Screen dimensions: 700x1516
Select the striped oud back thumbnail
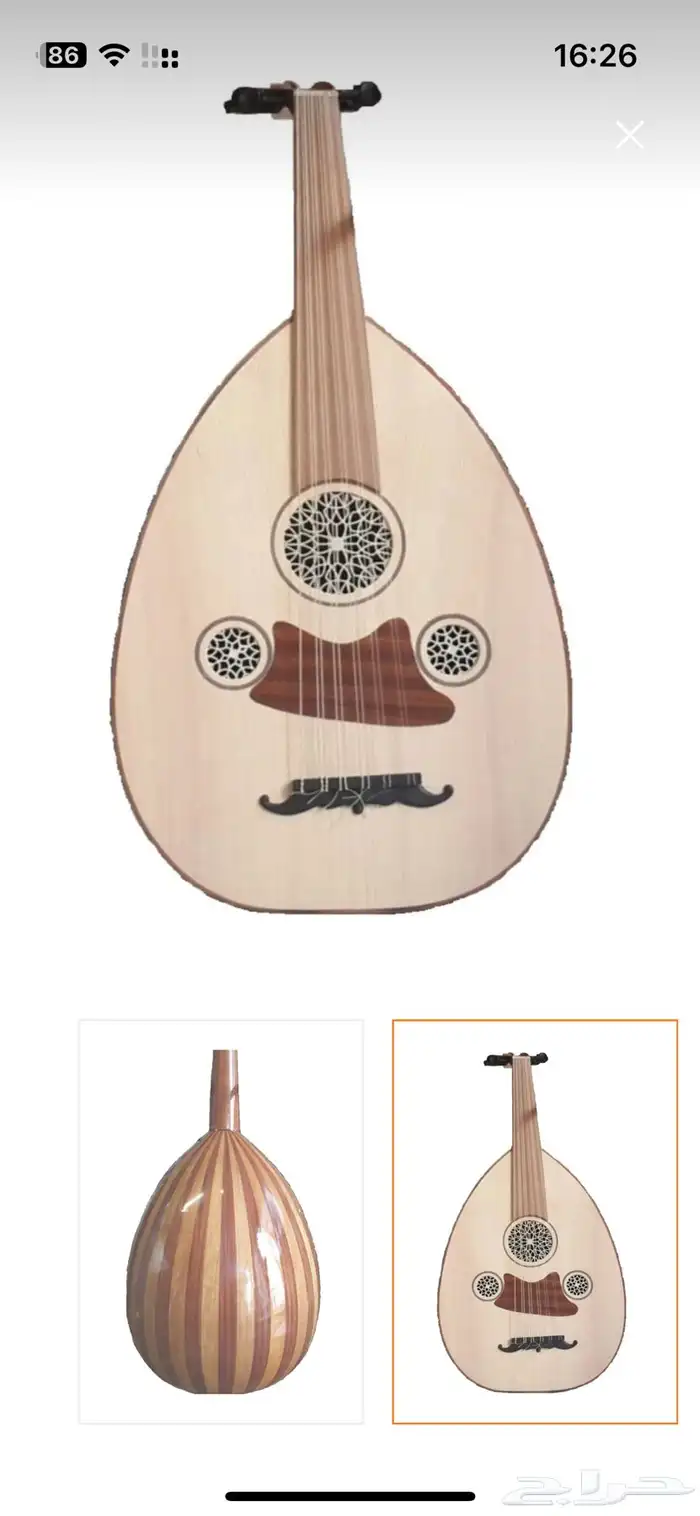pos(221,1221)
